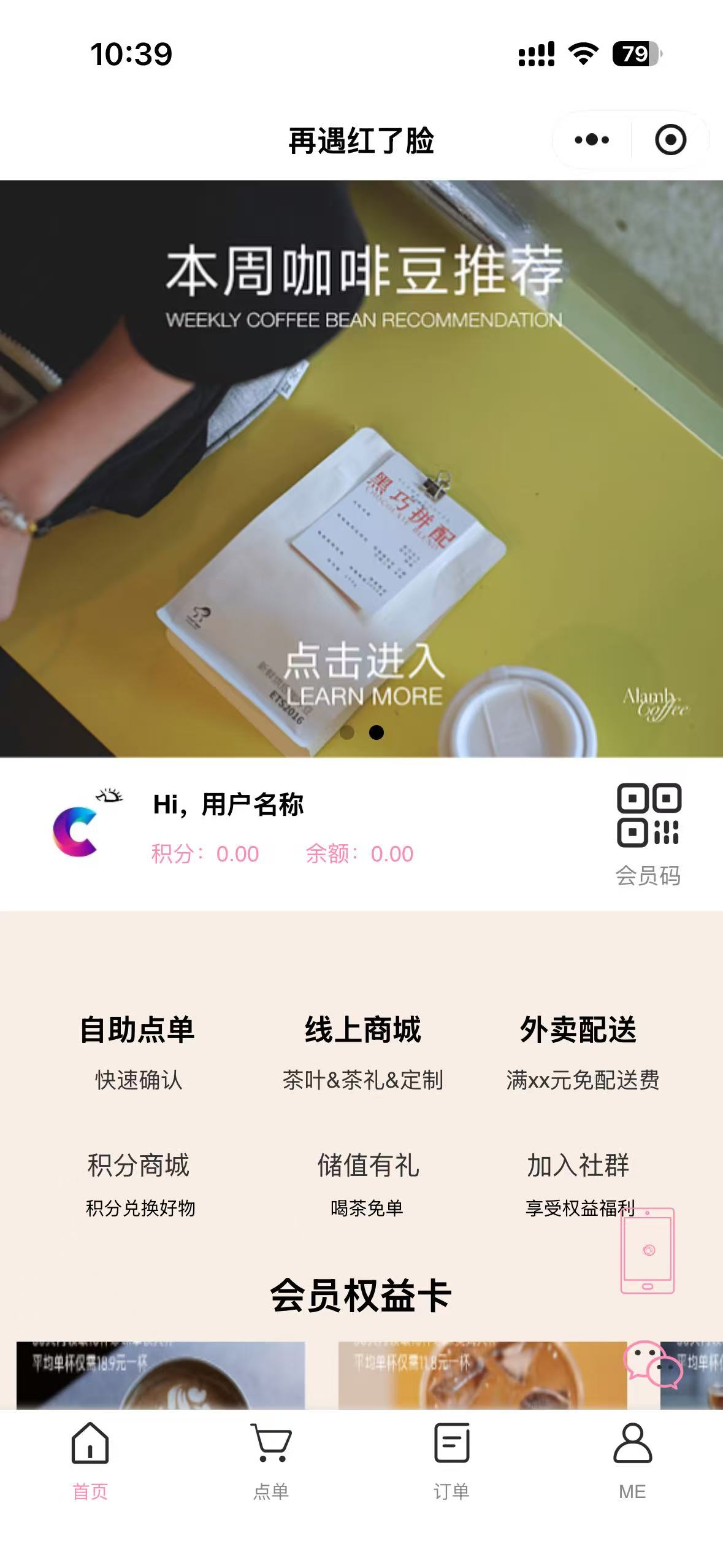Join the community via 加入社群
Image resolution: width=723 pixels, height=1568 pixels.
click(578, 1181)
